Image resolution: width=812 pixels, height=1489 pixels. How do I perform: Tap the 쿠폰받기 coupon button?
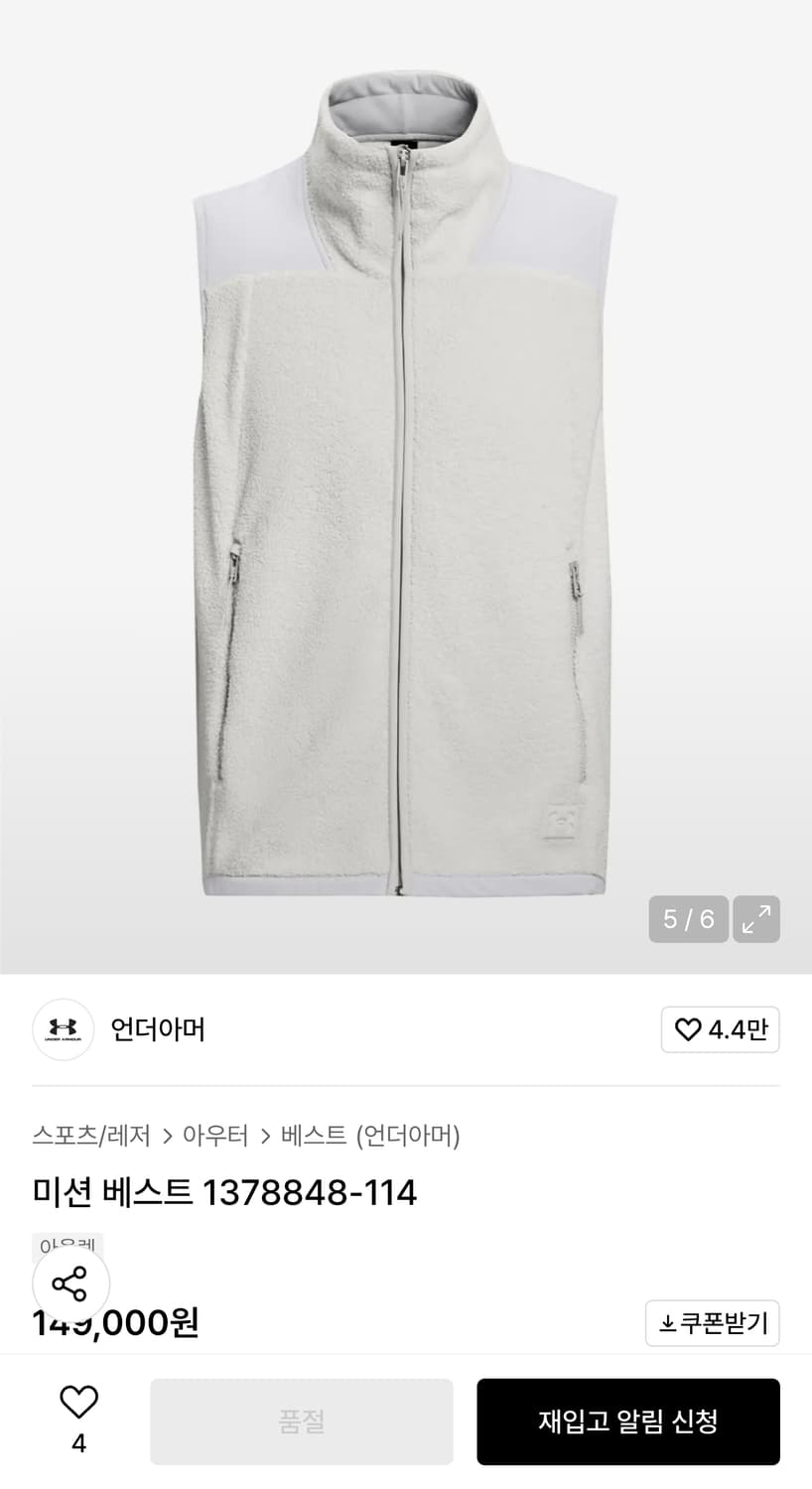tap(713, 1323)
